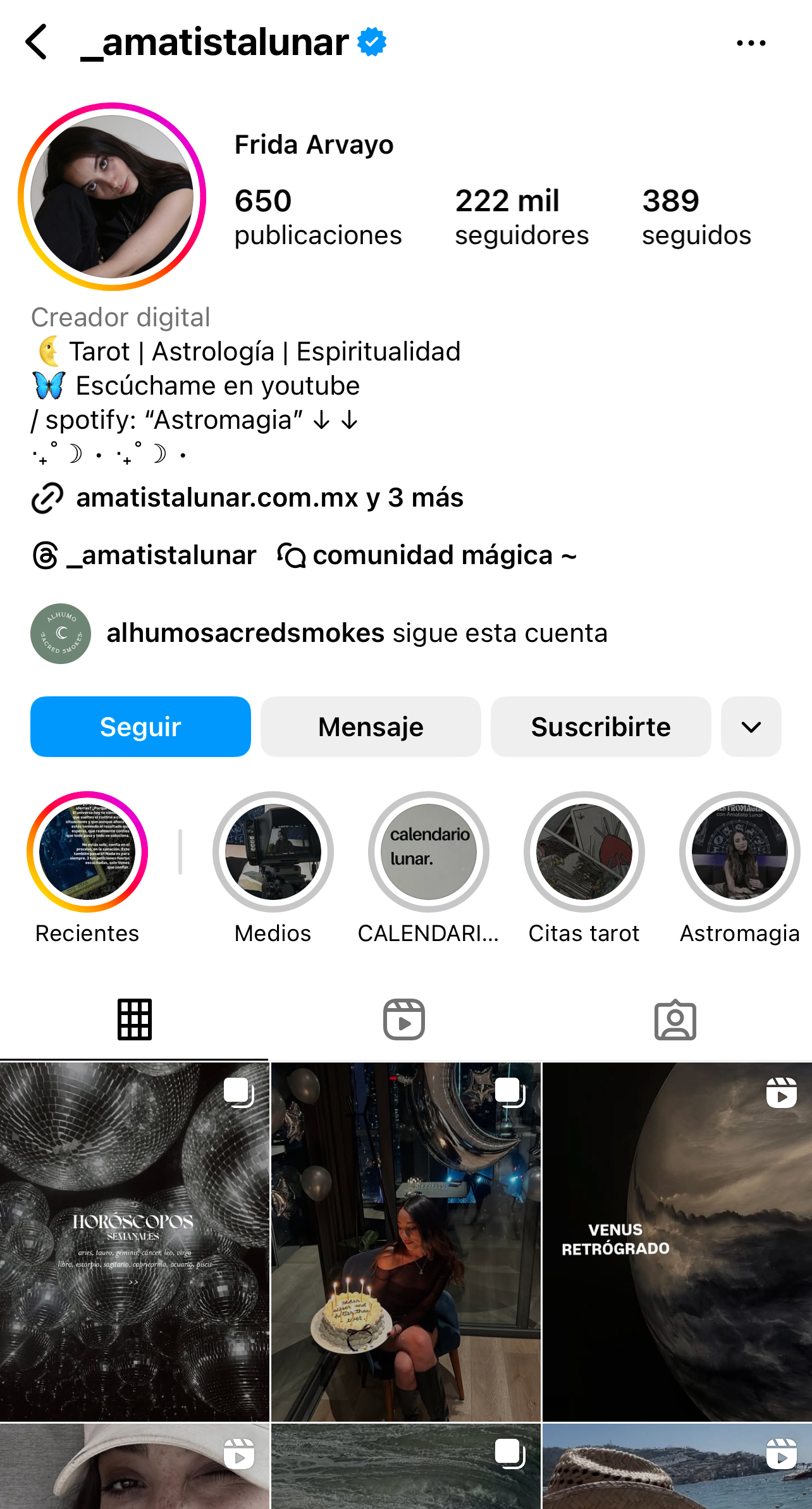
Task: Open the y 3 más links list
Action: click(414, 498)
